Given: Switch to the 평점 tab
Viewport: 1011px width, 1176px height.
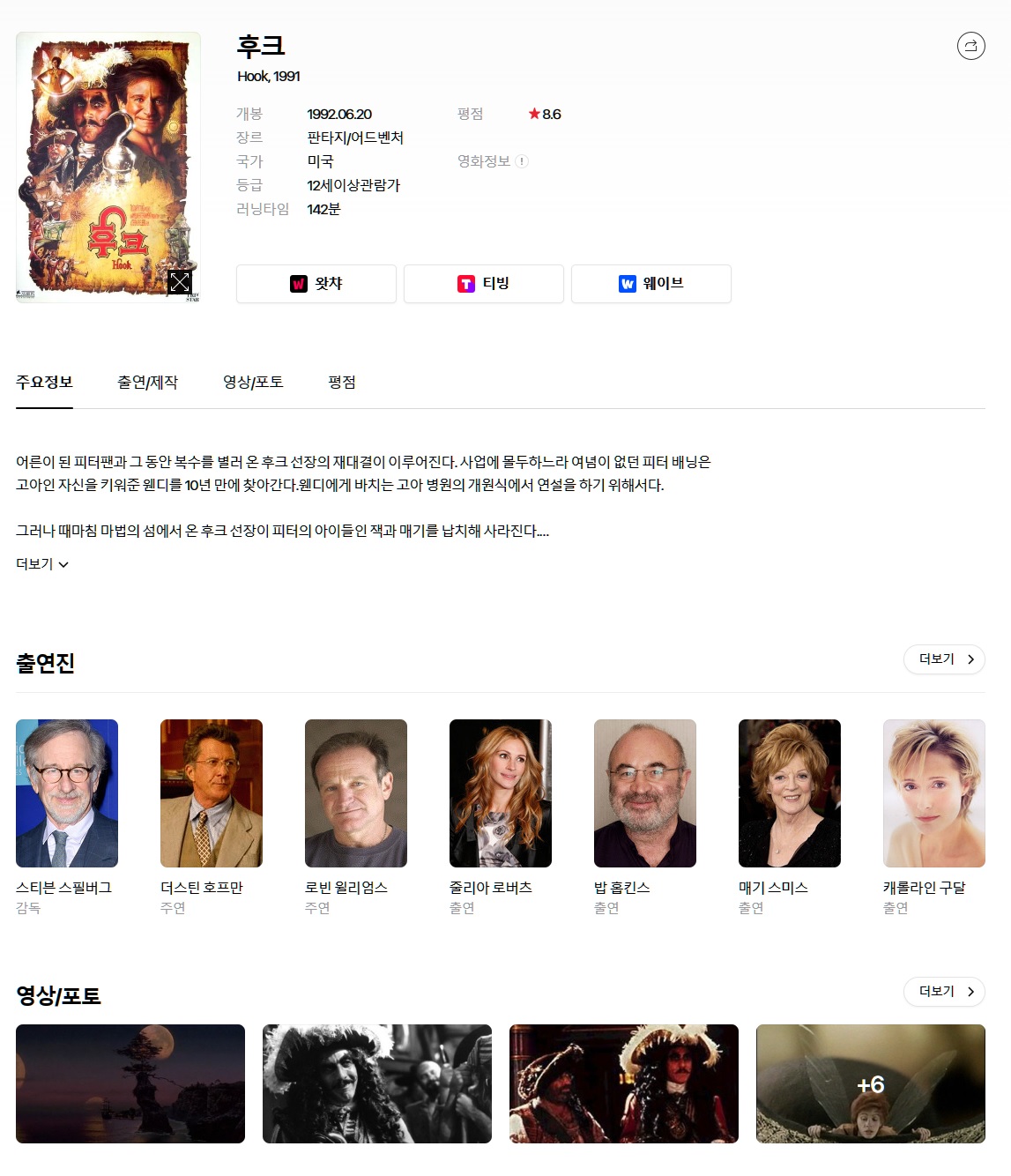Looking at the screenshot, I should 342,383.
